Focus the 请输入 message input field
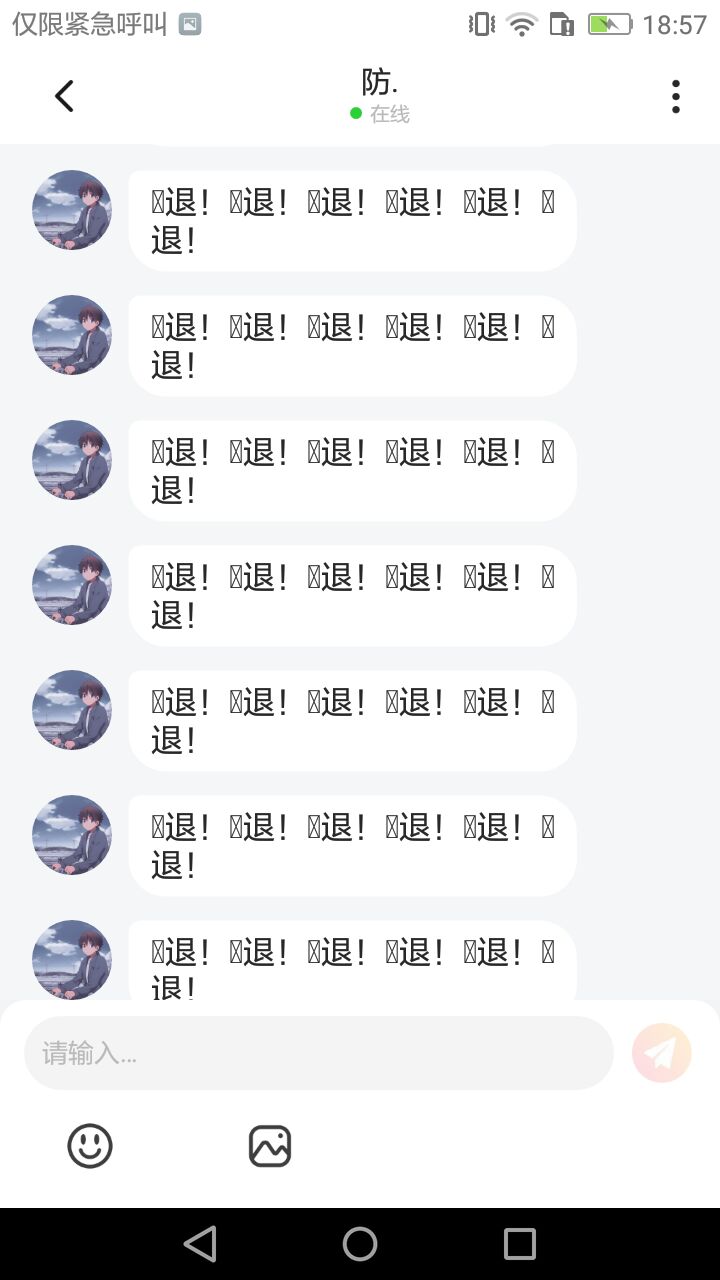Viewport: 720px width, 1280px height. click(318, 1053)
